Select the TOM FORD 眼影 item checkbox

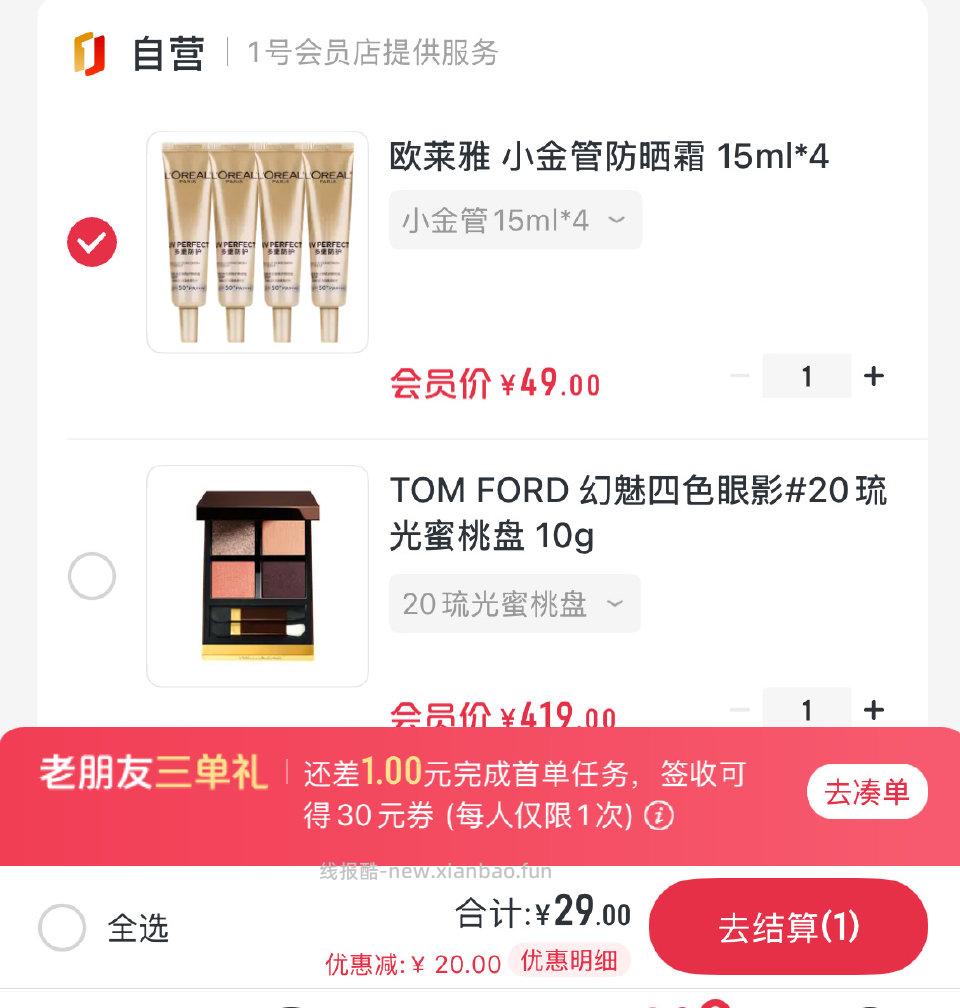tap(92, 576)
